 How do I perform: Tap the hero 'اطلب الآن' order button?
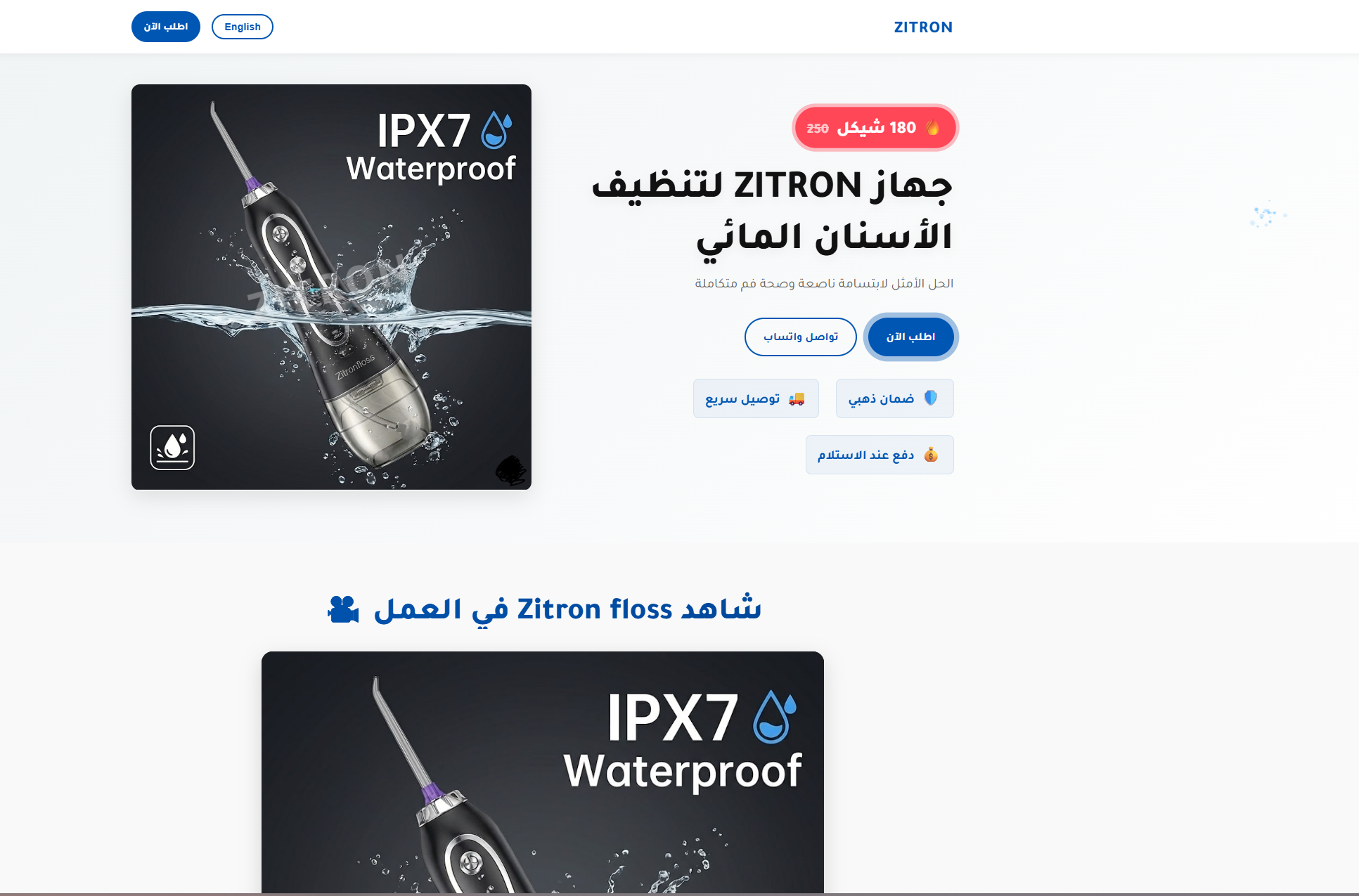[910, 337]
